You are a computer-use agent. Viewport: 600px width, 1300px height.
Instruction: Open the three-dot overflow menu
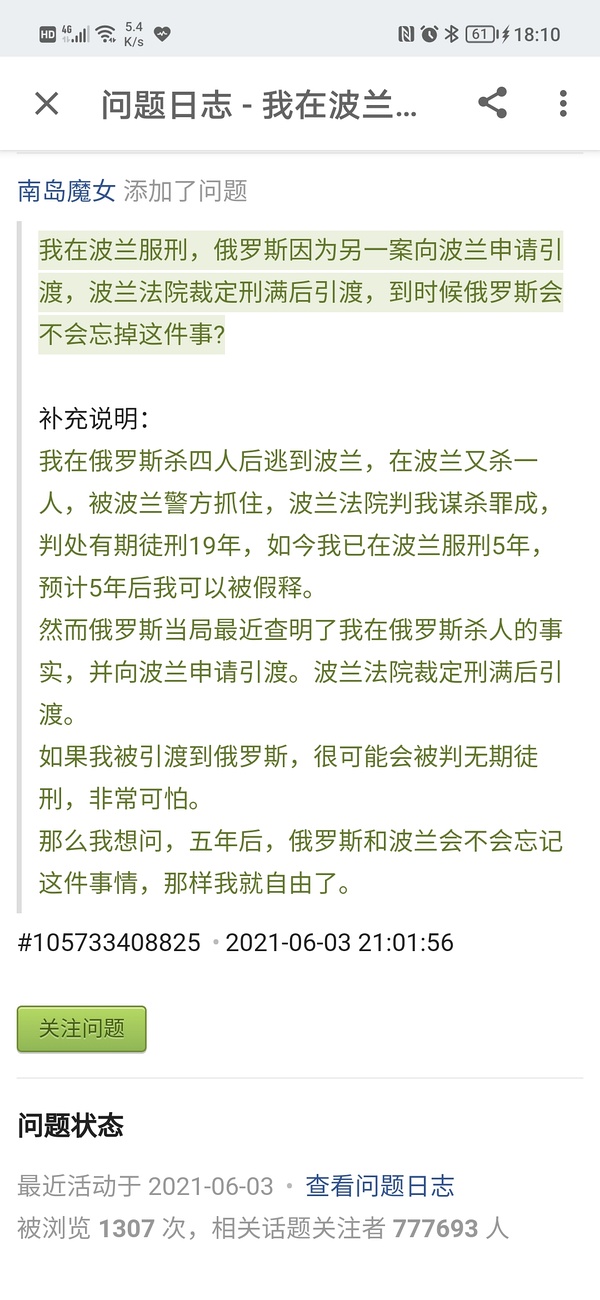click(x=563, y=104)
